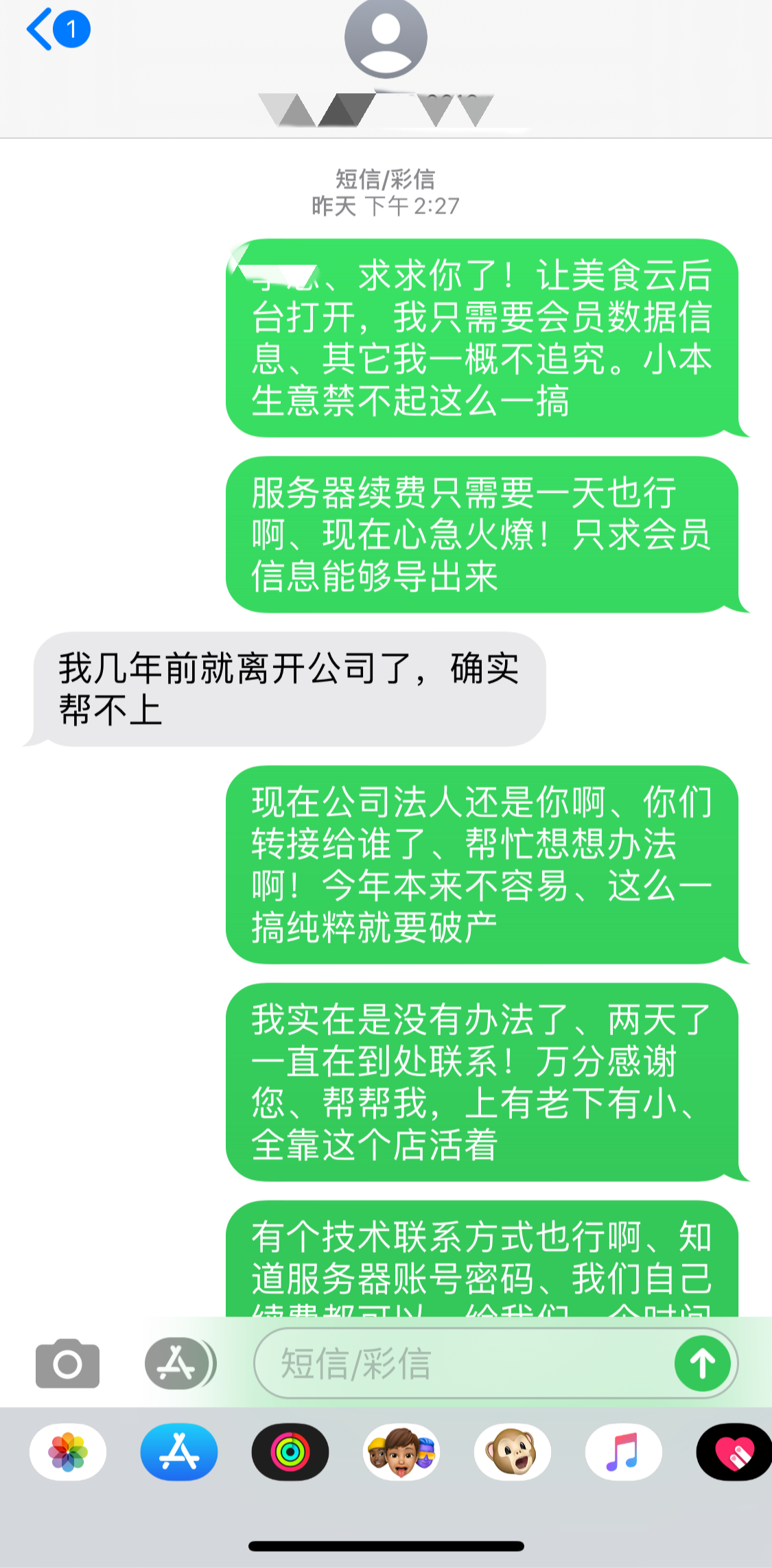Open the Photos app in drawer
This screenshot has width=772, height=1568.
coord(68,1452)
